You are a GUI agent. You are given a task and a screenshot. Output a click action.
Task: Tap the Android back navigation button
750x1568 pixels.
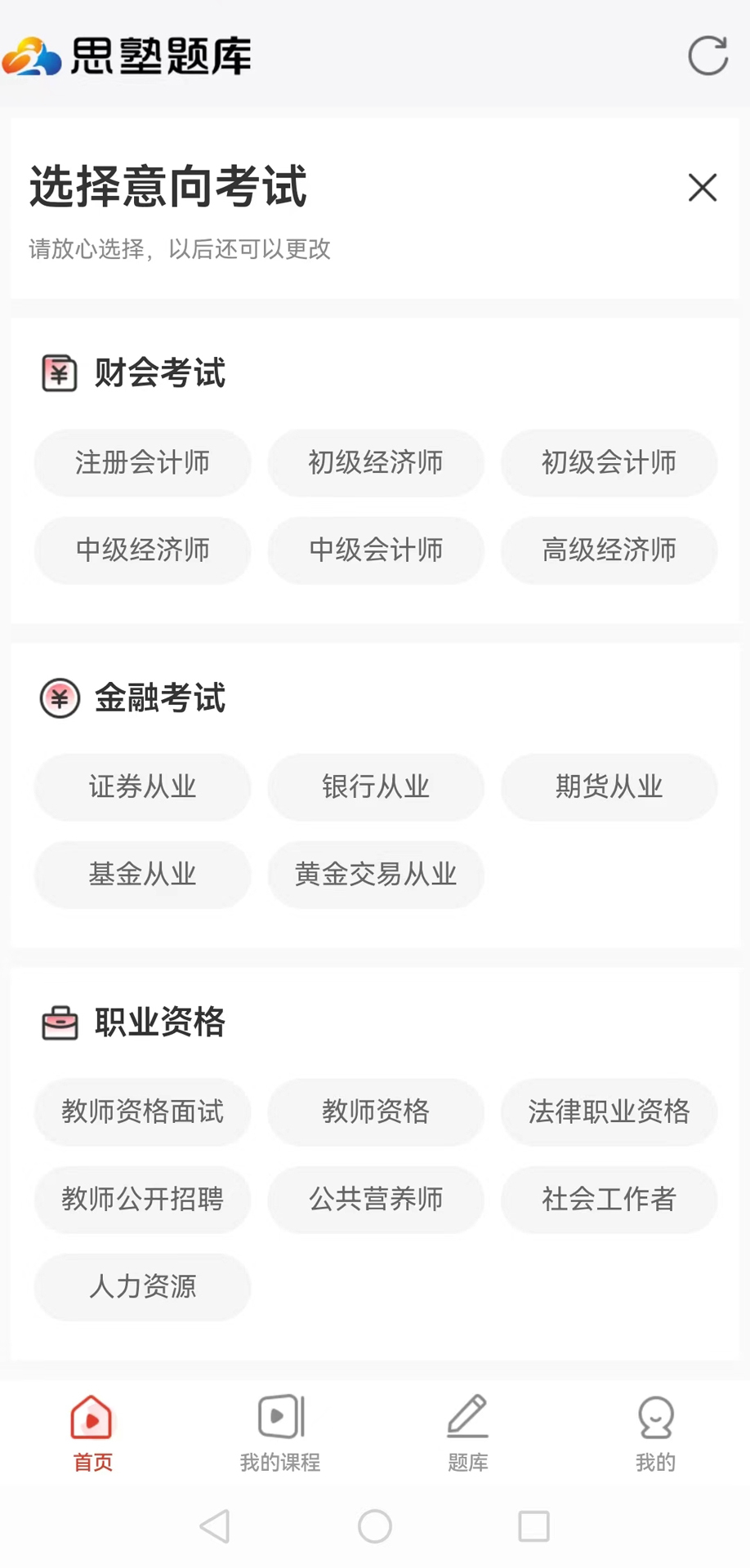click(x=214, y=1526)
